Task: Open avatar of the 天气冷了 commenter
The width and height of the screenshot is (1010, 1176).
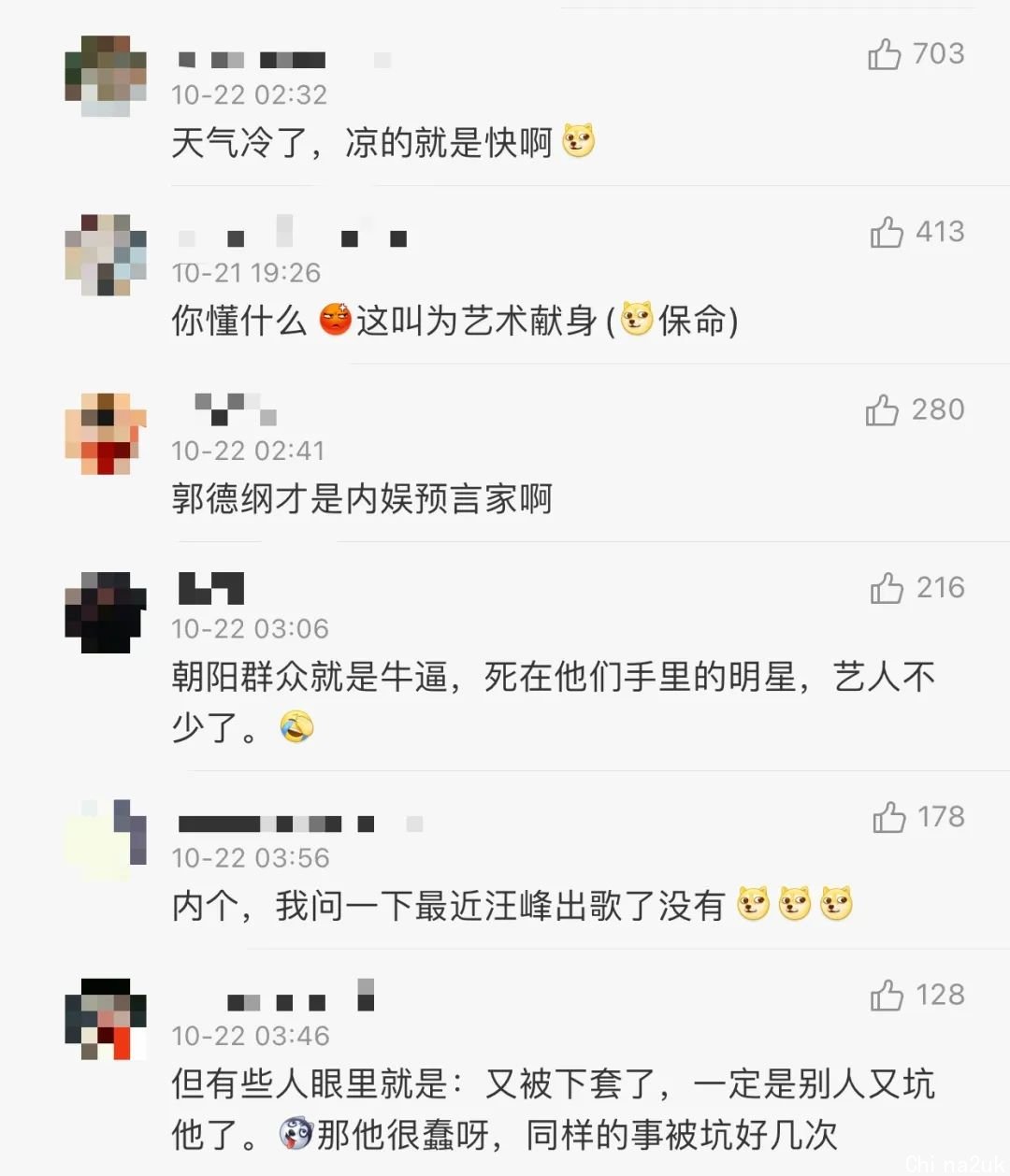Action: (106, 76)
